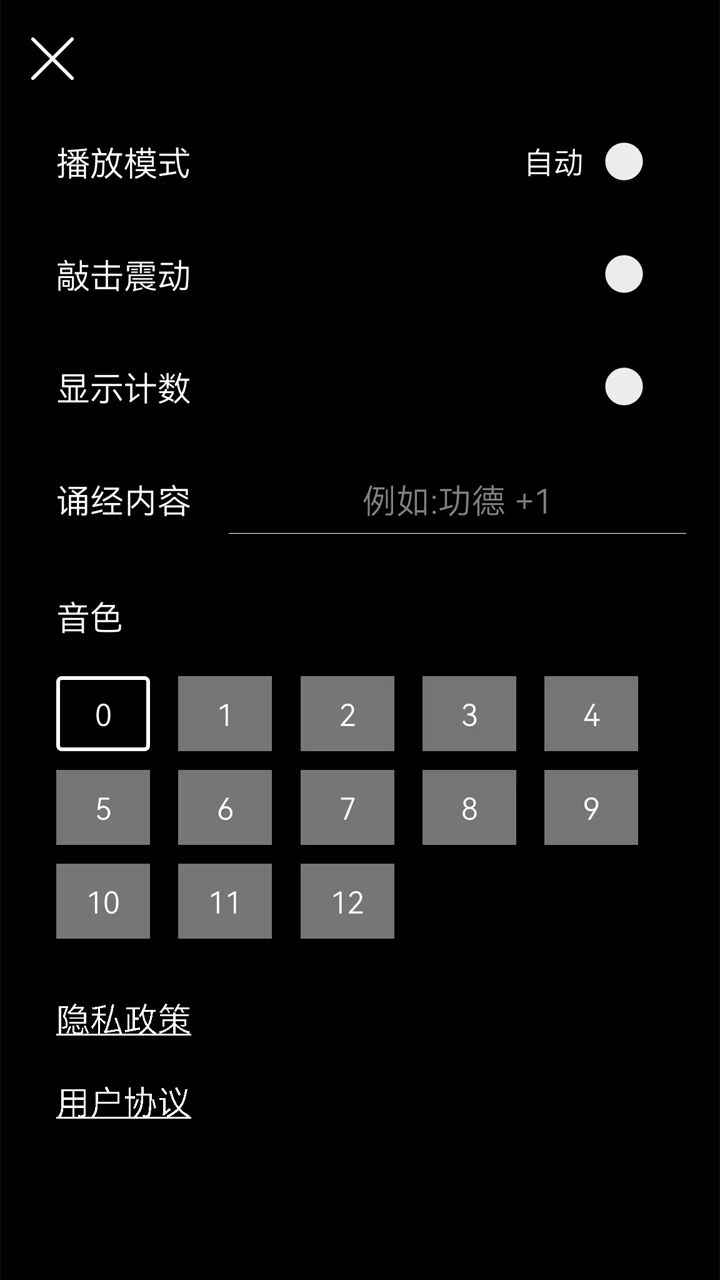Image resolution: width=720 pixels, height=1280 pixels.
Task: Select tone 6
Action: 225,808
